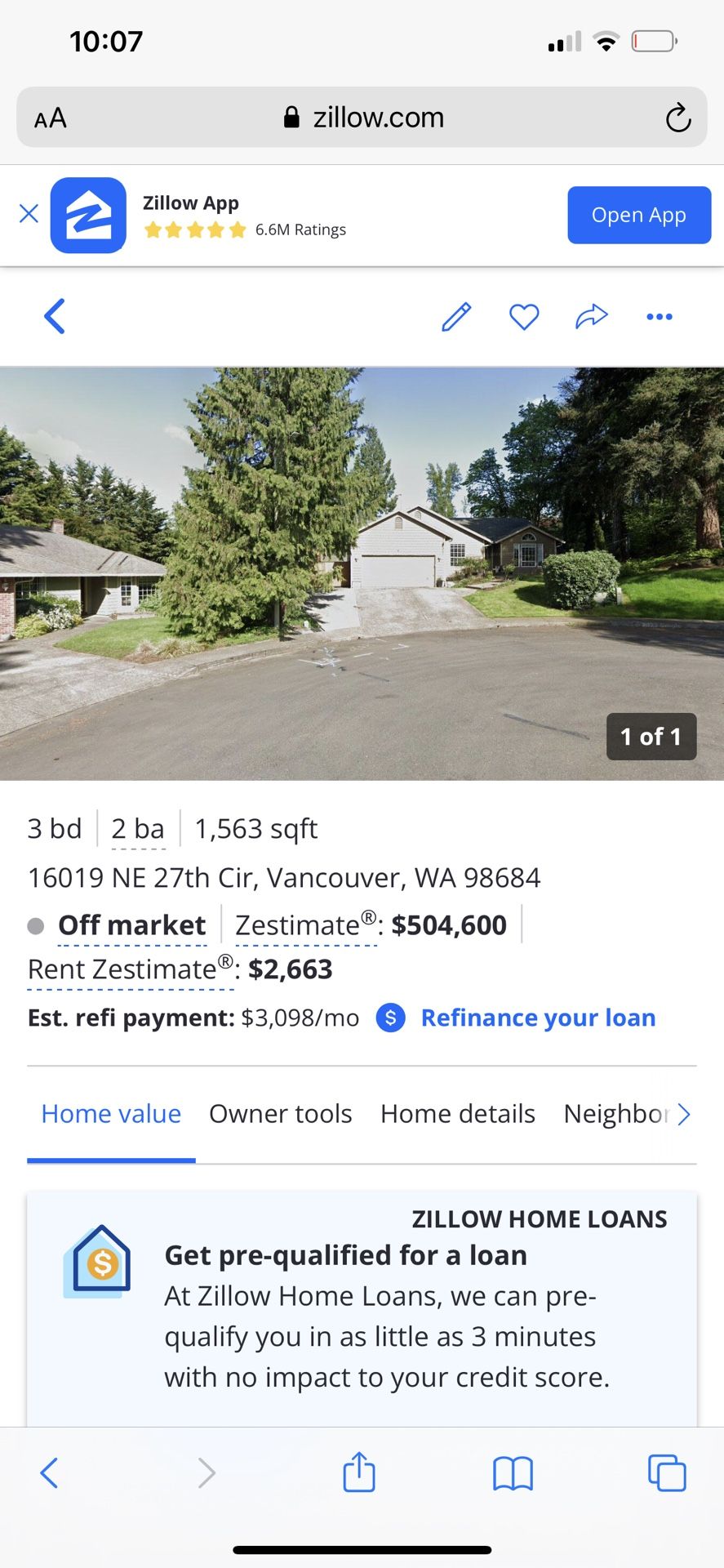Tap the 1 of 1 photo counter

pyautogui.click(x=651, y=737)
